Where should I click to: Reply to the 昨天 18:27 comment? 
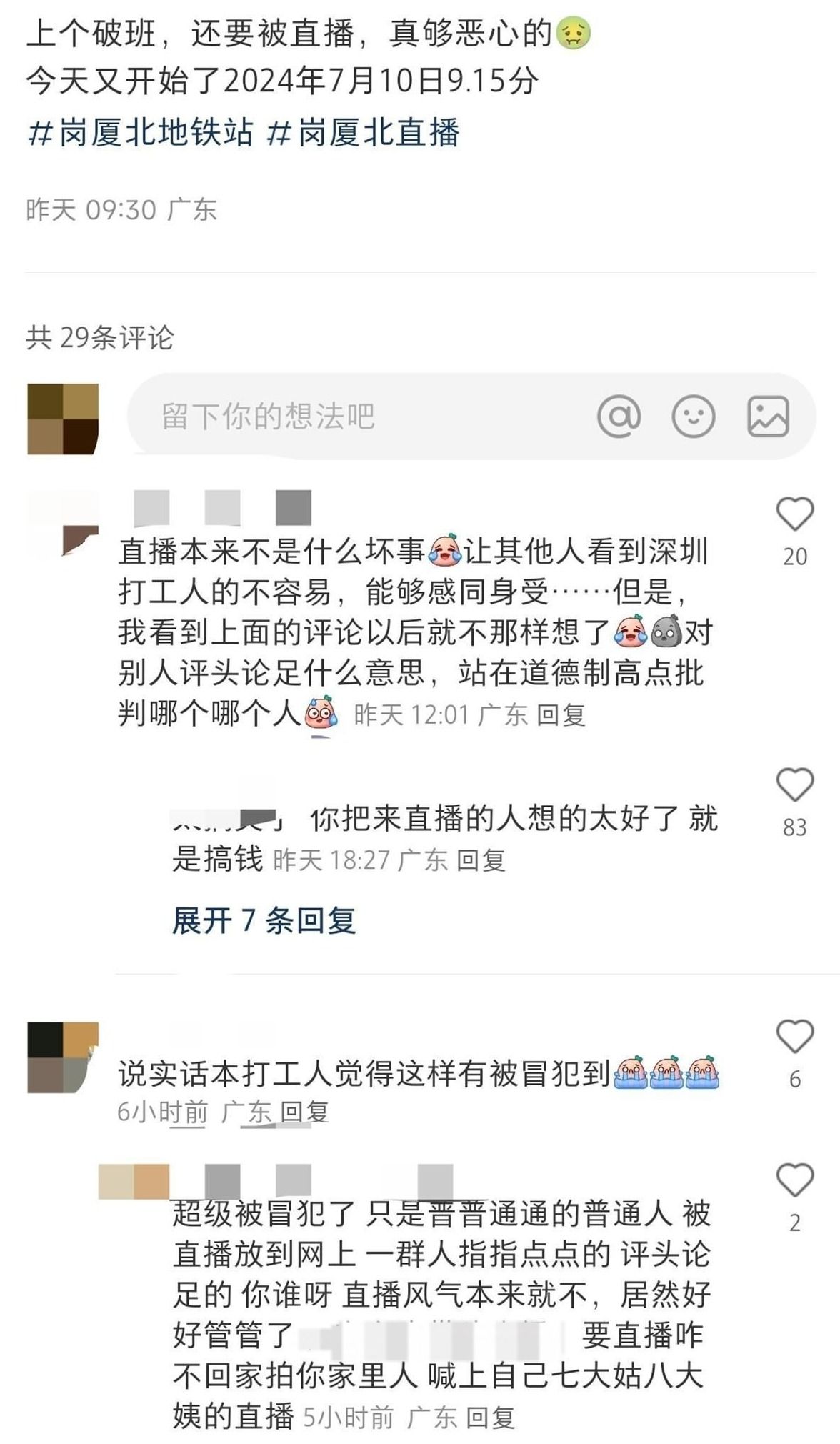[481, 860]
